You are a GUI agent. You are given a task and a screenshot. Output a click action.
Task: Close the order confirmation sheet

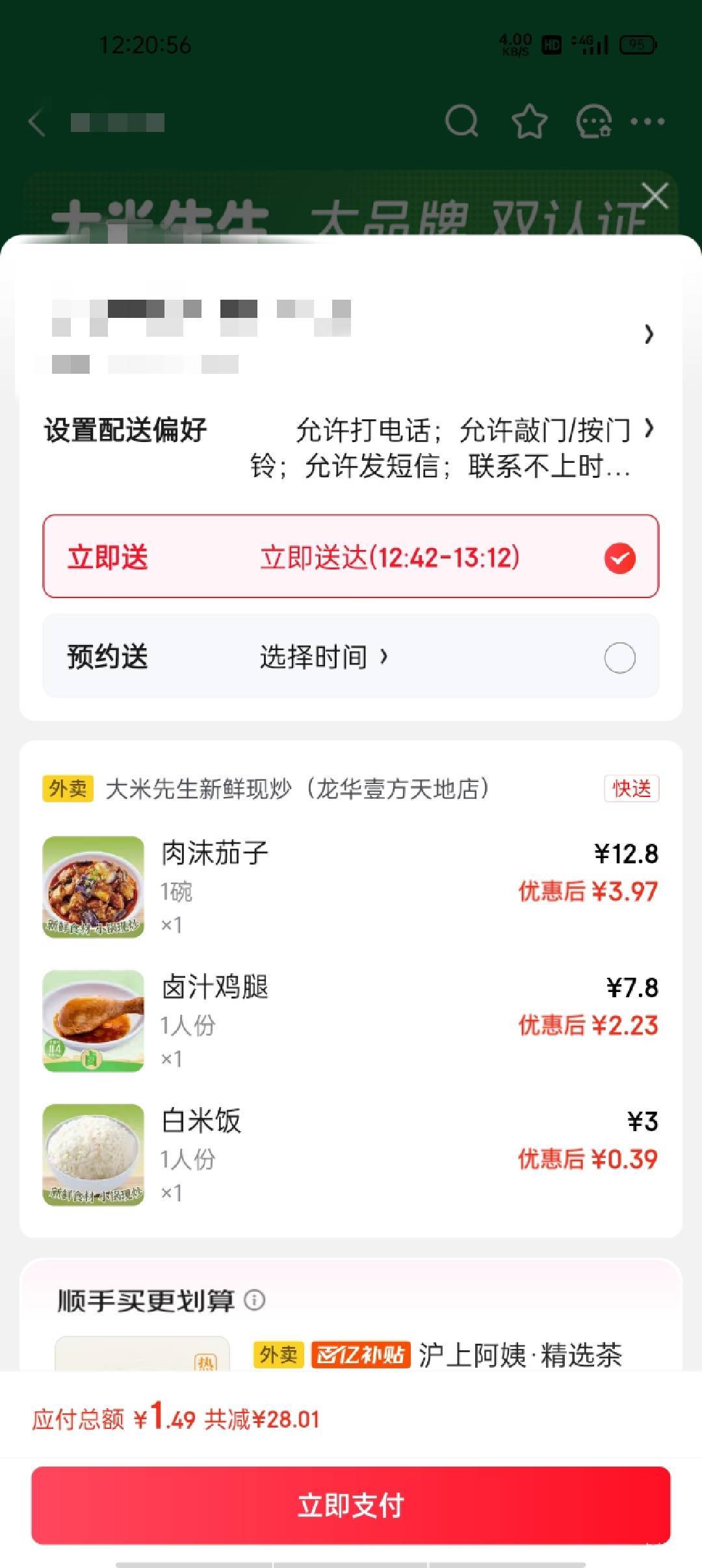coord(655,195)
